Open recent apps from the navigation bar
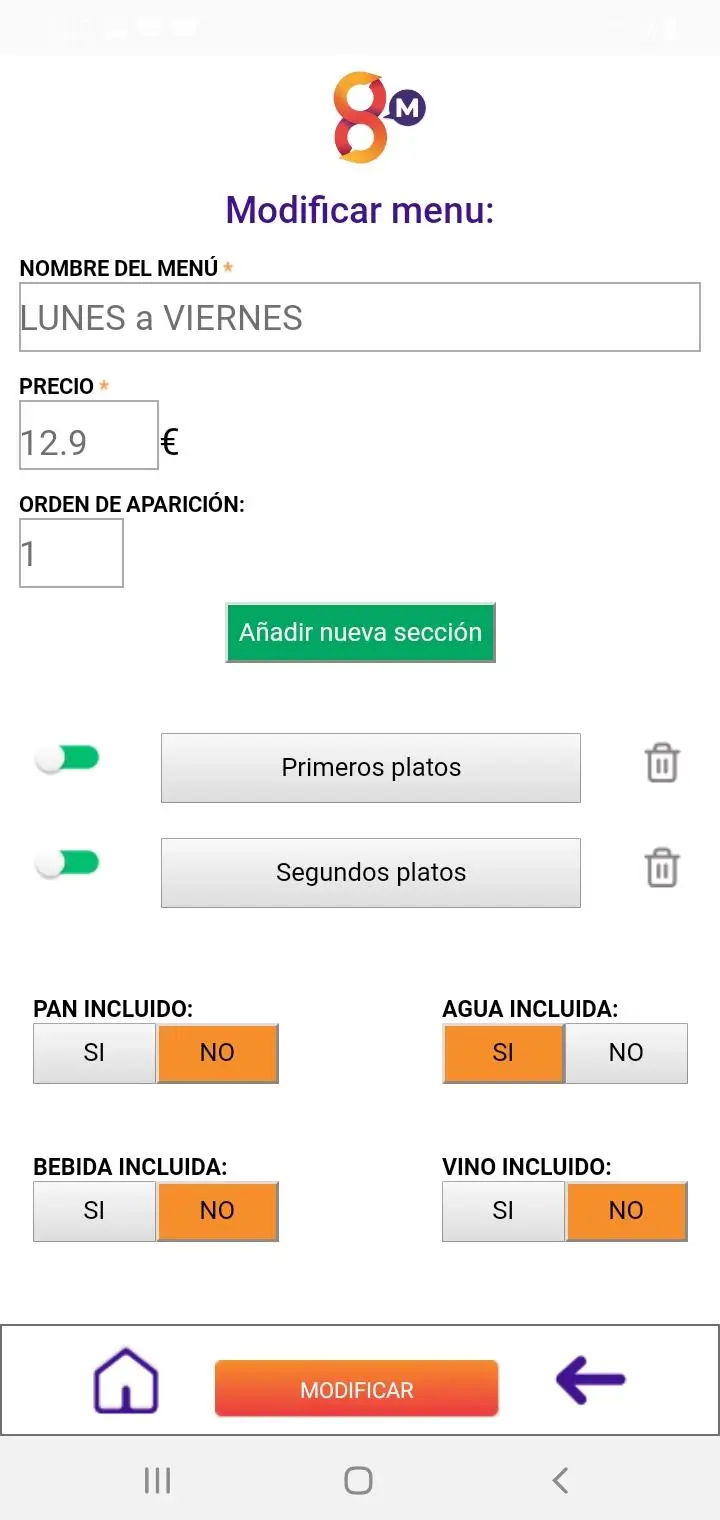 click(x=158, y=1480)
